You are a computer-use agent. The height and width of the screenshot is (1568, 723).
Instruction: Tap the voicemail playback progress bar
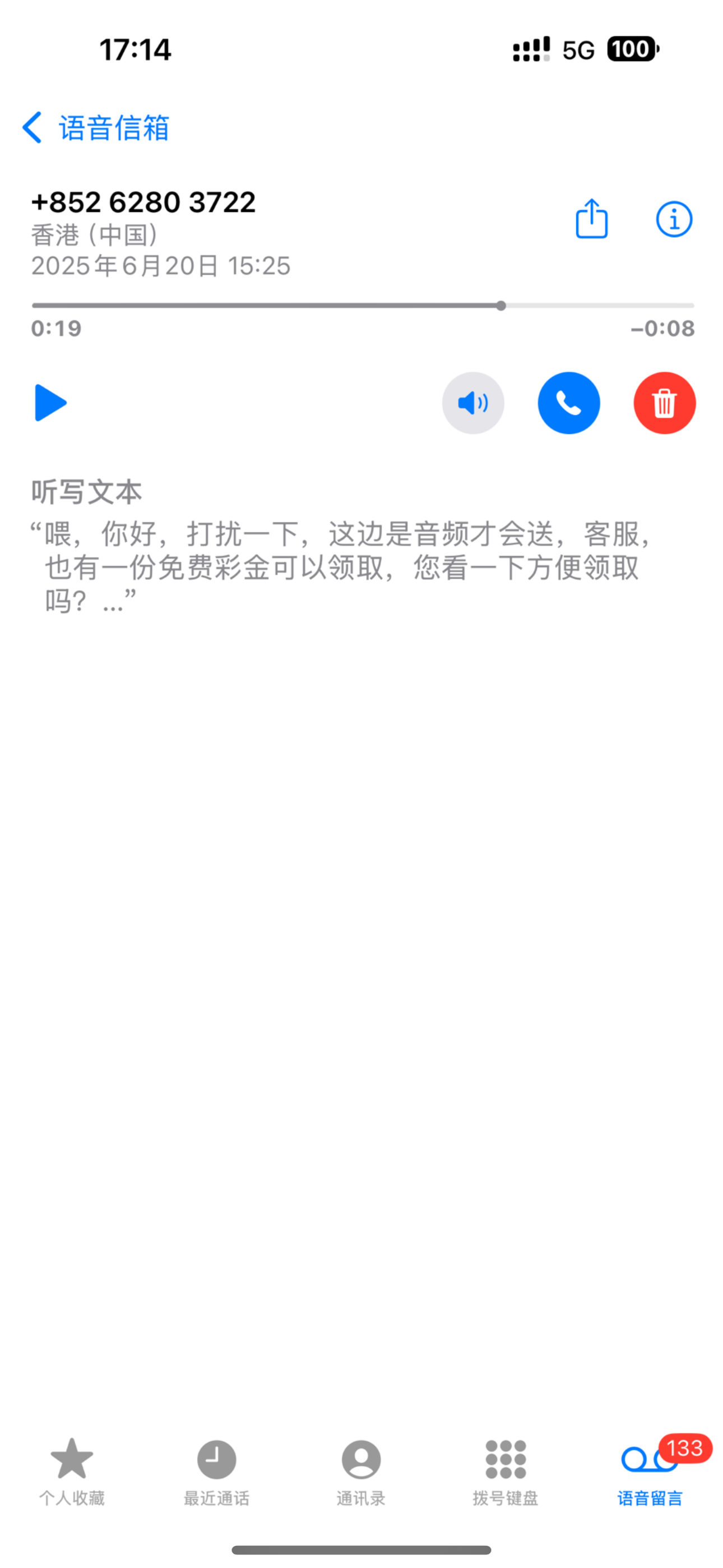(x=363, y=306)
